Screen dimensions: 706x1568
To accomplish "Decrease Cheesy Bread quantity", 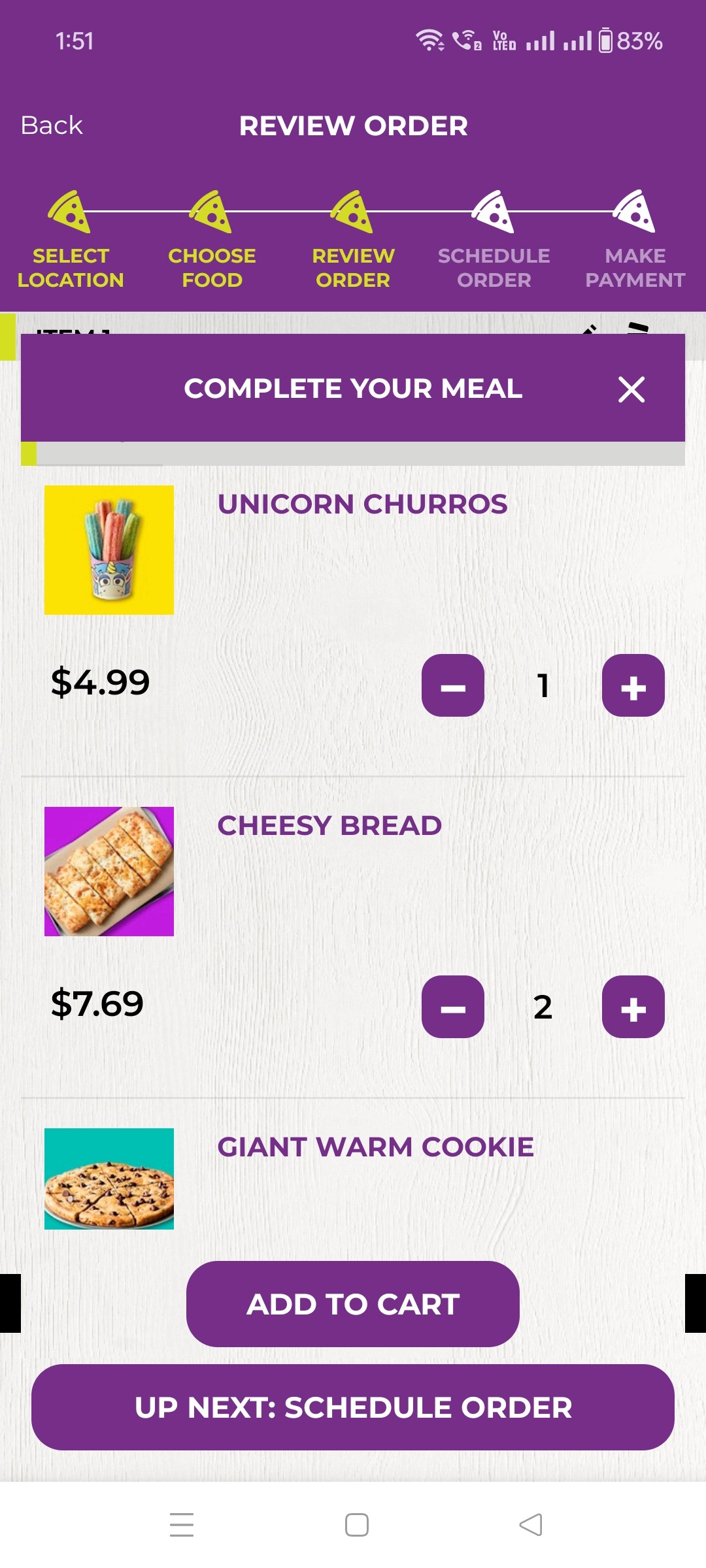I will (453, 1007).
